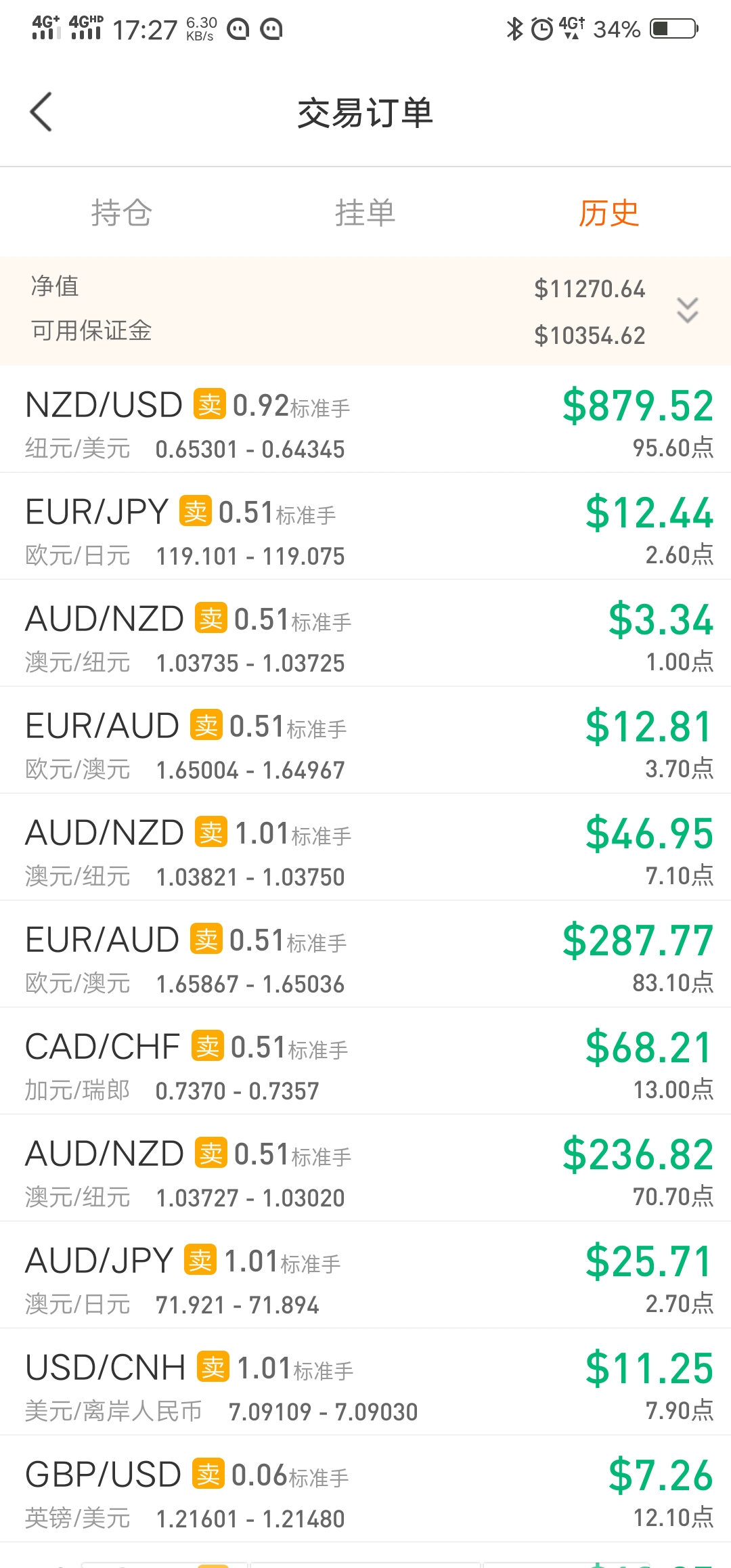The image size is (731, 1568).
Task: Select the 历史 tab
Action: click(x=609, y=213)
